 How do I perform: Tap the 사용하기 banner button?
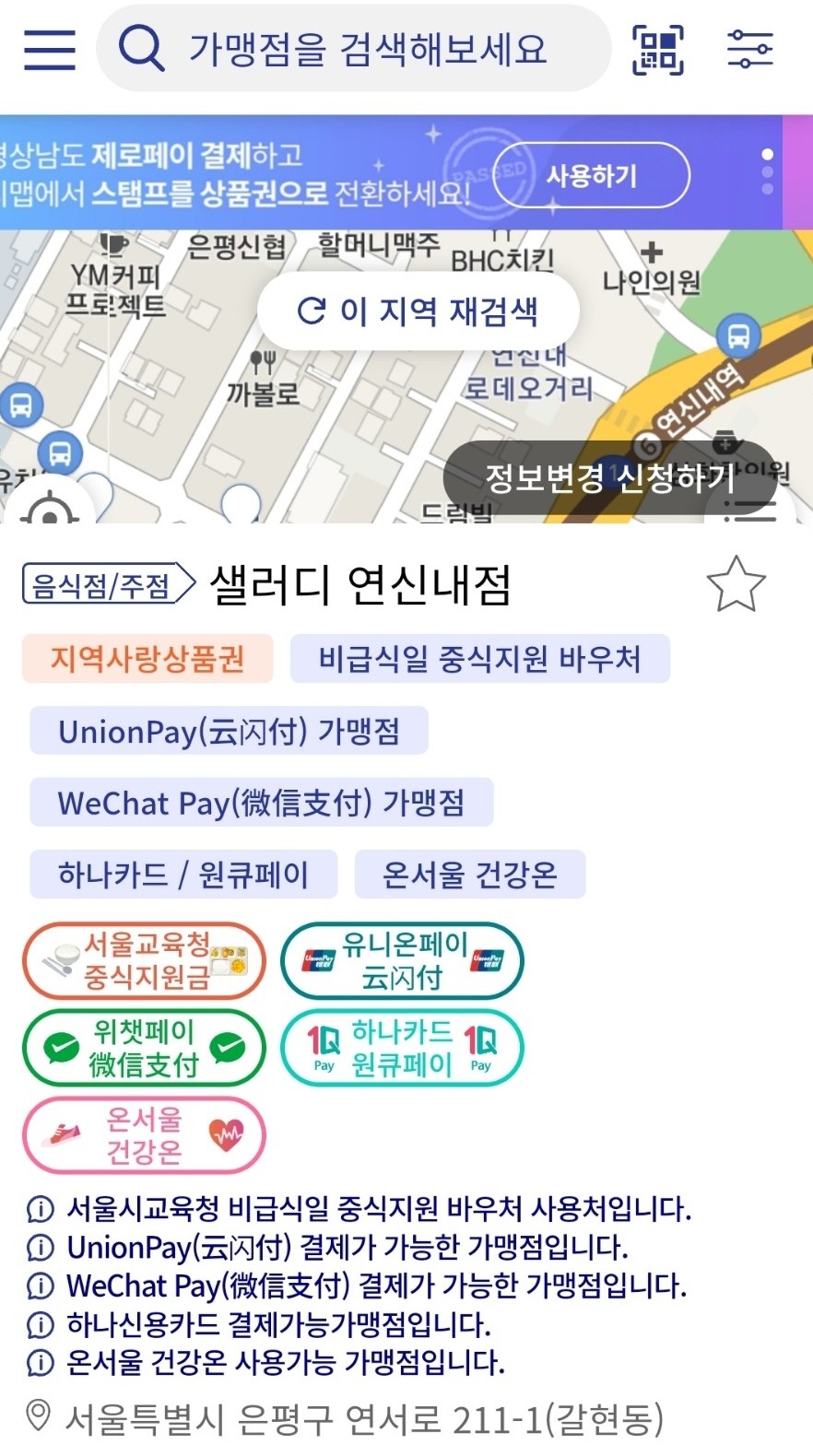tap(591, 175)
